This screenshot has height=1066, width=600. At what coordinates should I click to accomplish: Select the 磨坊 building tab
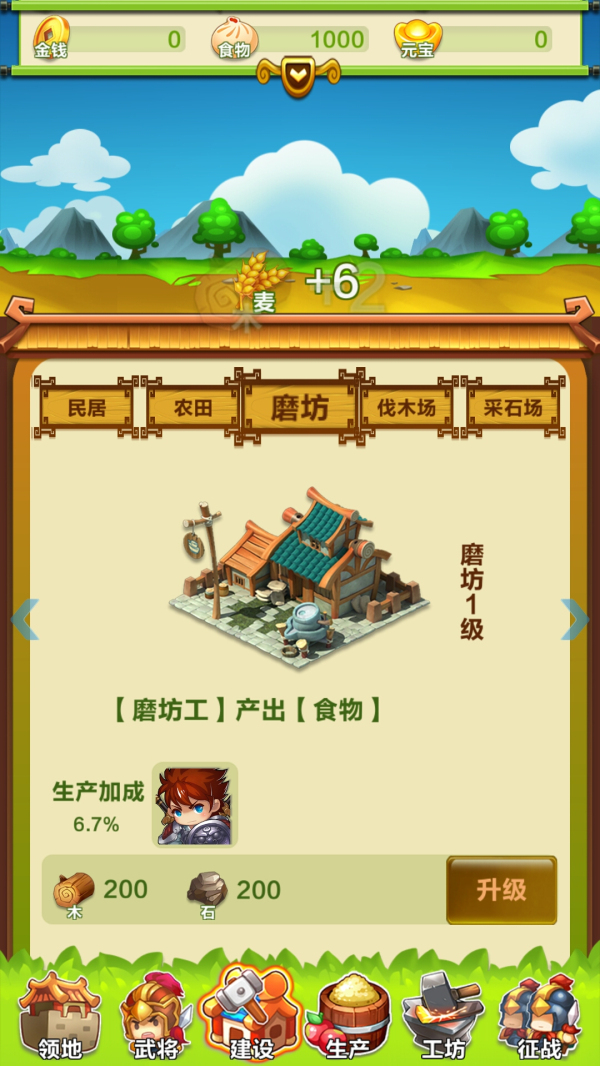pyautogui.click(x=299, y=407)
